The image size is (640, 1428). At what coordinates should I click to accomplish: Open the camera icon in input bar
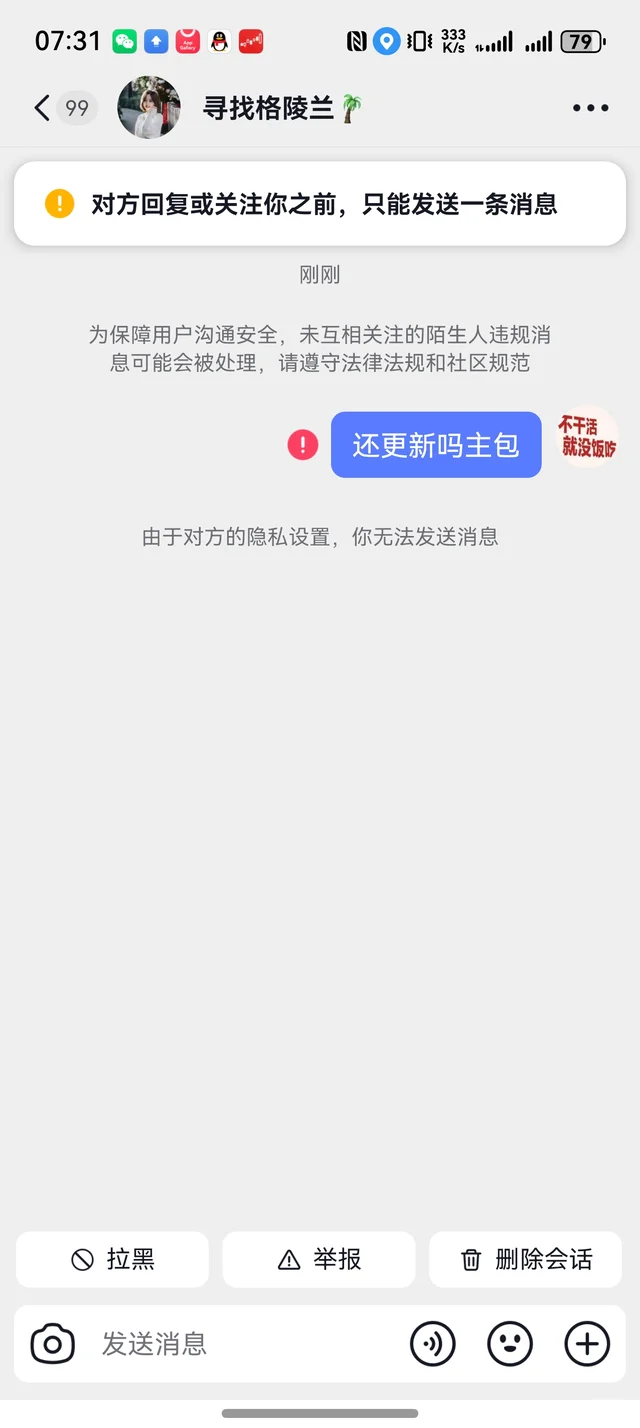(x=53, y=1344)
